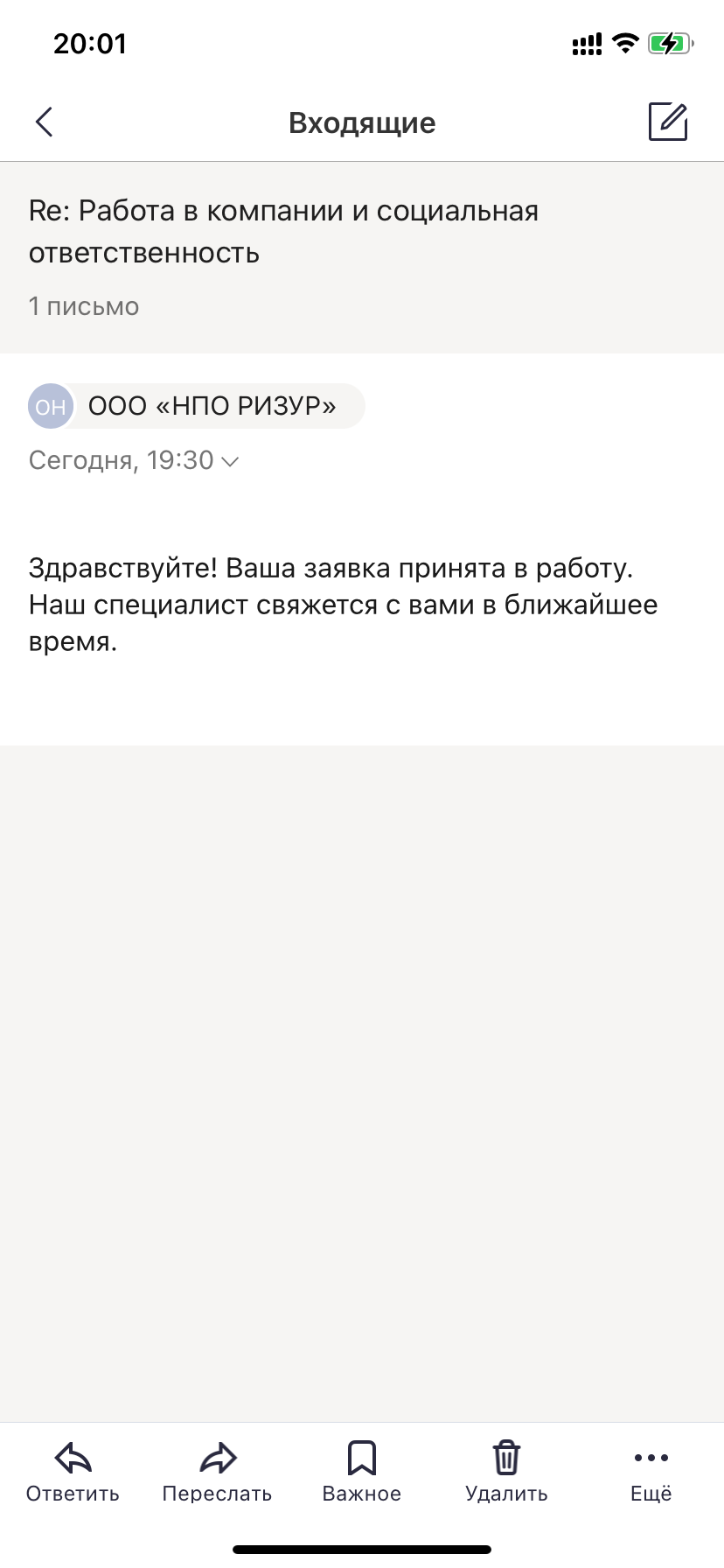Go back to the inbox list
This screenshot has width=724, height=1568.
point(45,122)
